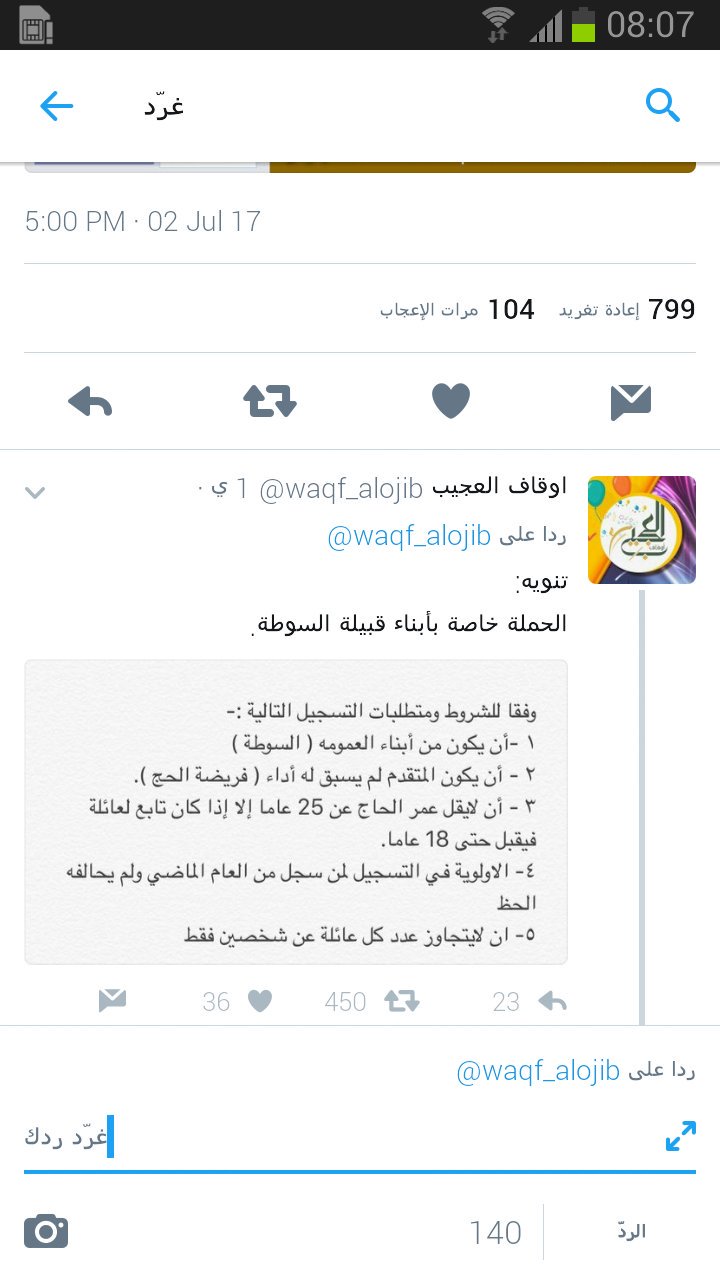The height and width of the screenshot is (1280, 720).
Task: Share the reply tweet via message icon
Action: tap(113, 1001)
